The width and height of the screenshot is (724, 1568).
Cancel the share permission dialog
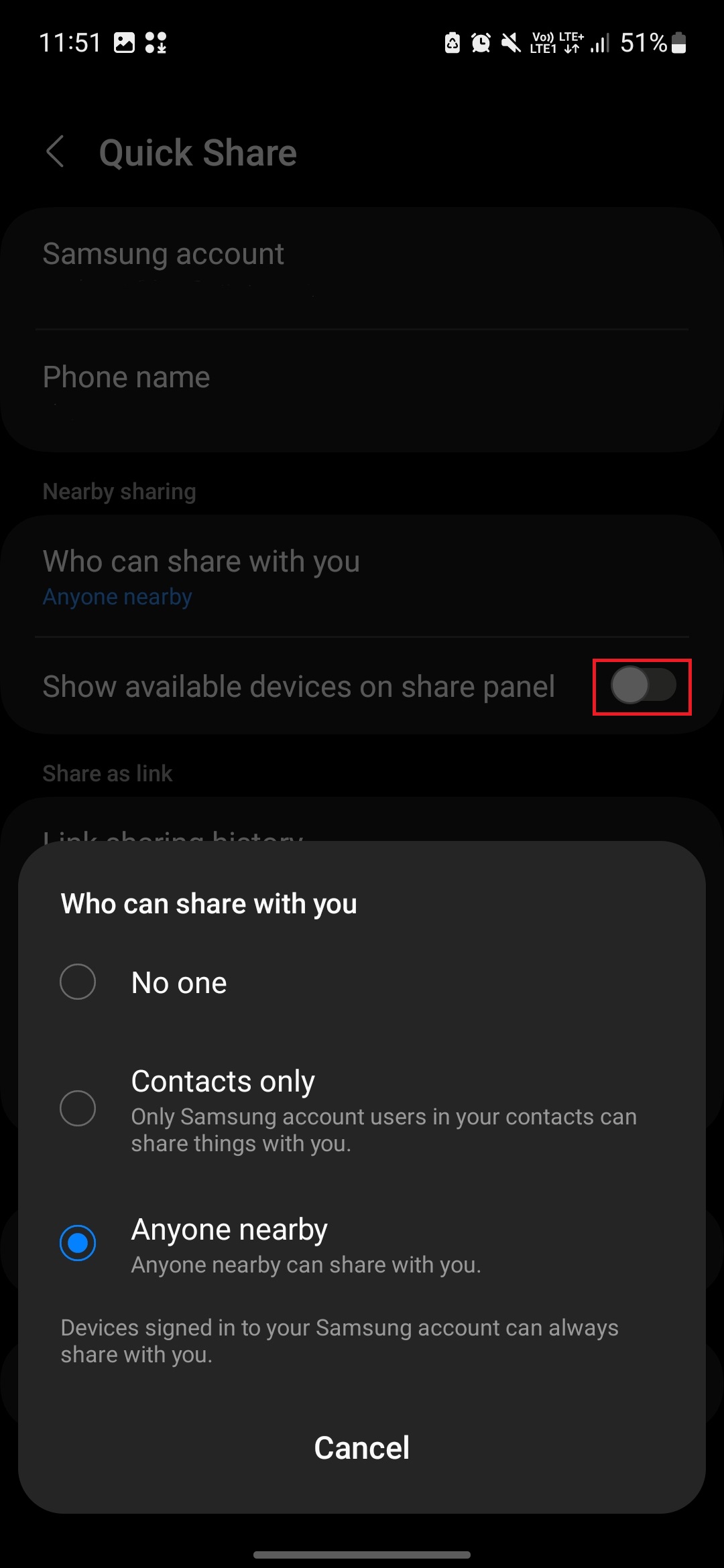click(361, 1448)
